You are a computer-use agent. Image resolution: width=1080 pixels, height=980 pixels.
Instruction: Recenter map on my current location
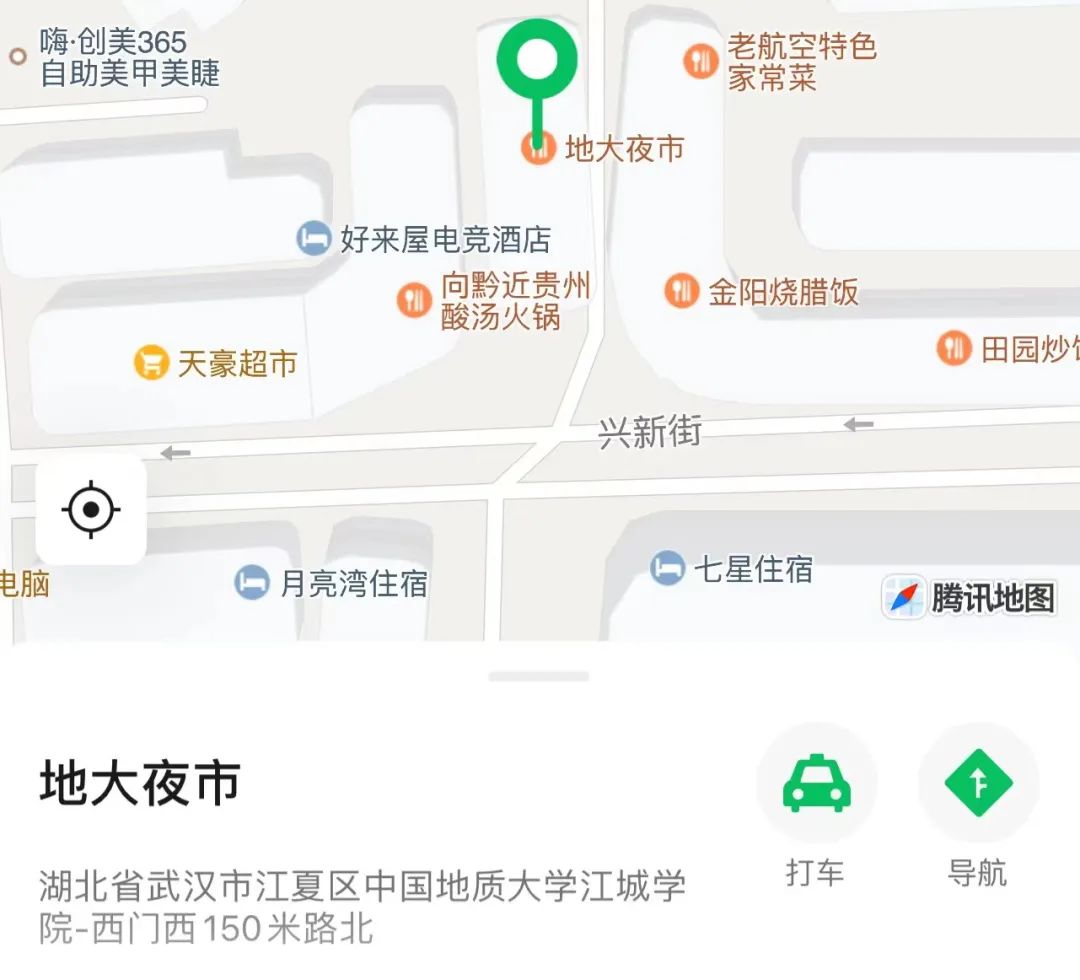click(91, 510)
